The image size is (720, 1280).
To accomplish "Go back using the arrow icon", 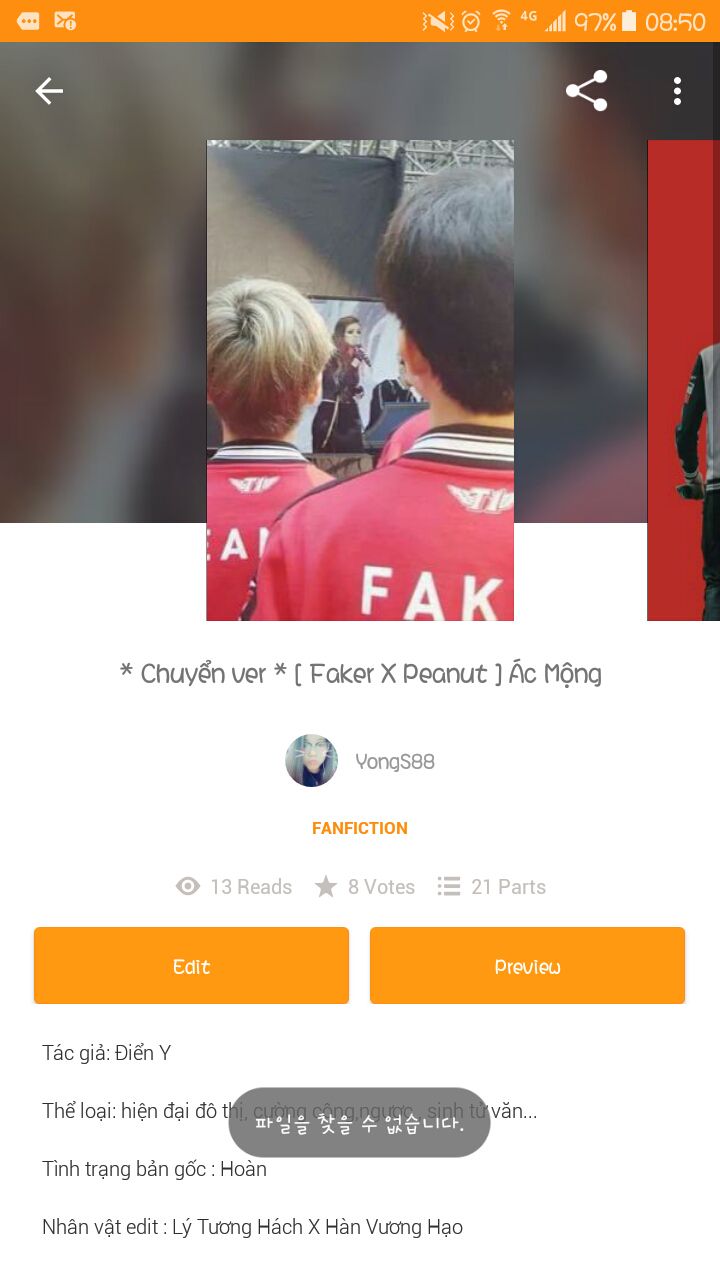I will pos(49,91).
